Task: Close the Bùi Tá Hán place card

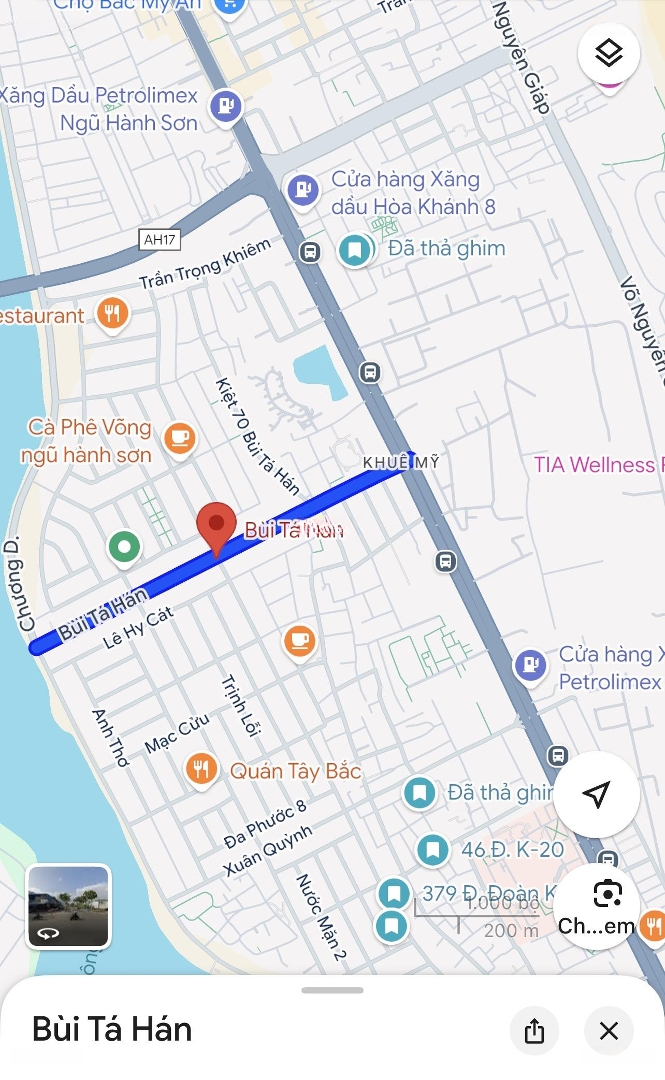Action: point(609,1030)
